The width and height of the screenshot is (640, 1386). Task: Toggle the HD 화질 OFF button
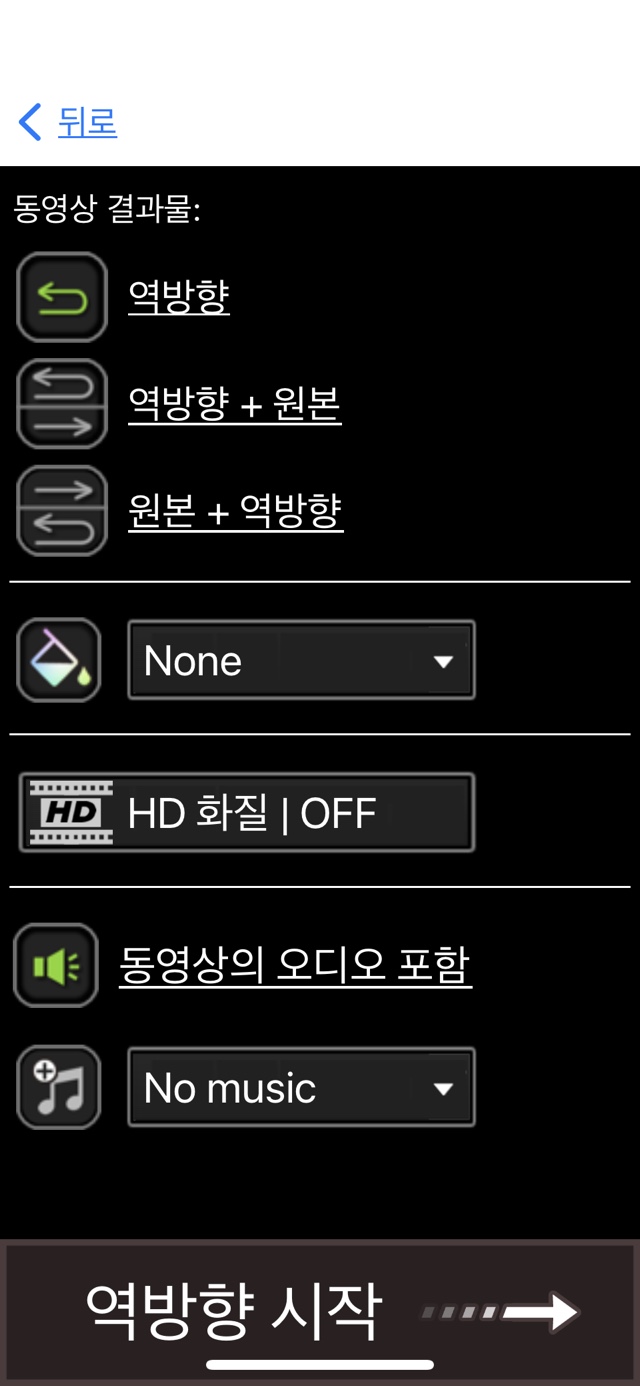[247, 812]
